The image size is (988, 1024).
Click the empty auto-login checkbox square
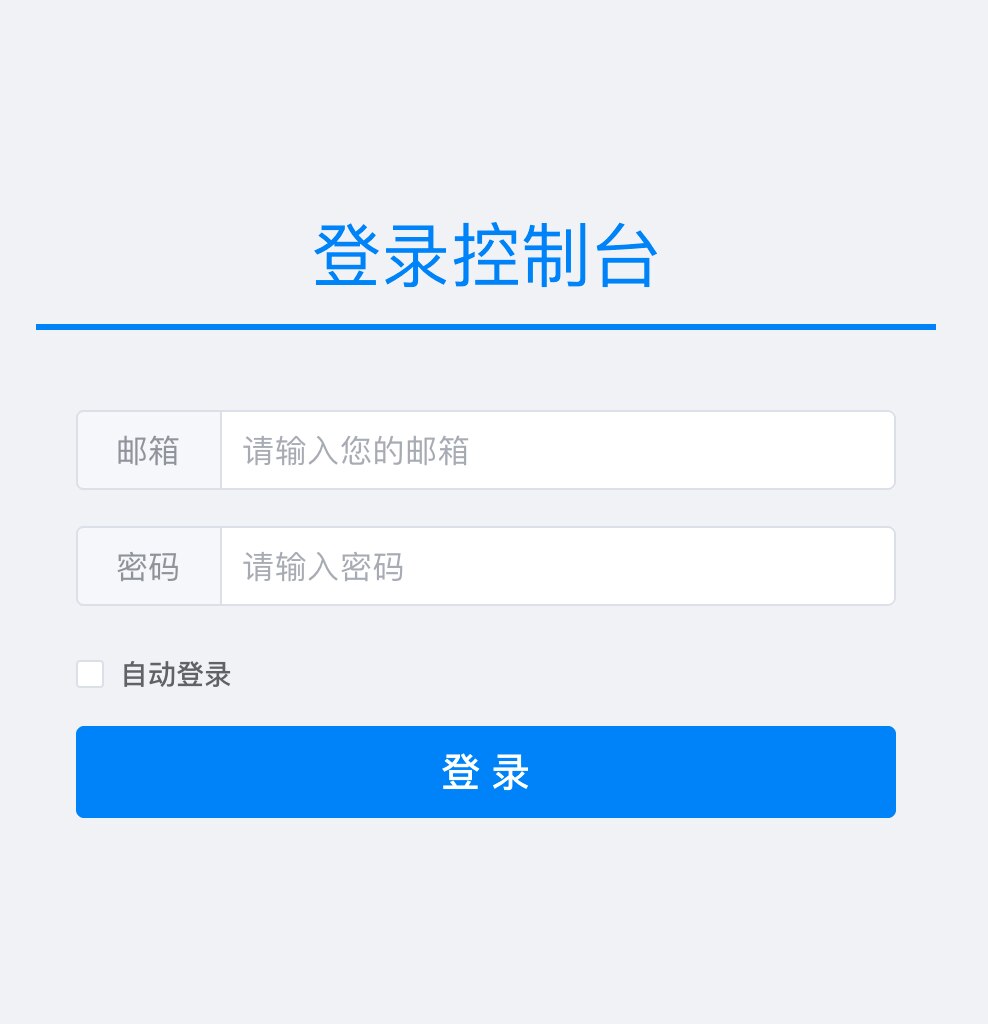(90, 674)
